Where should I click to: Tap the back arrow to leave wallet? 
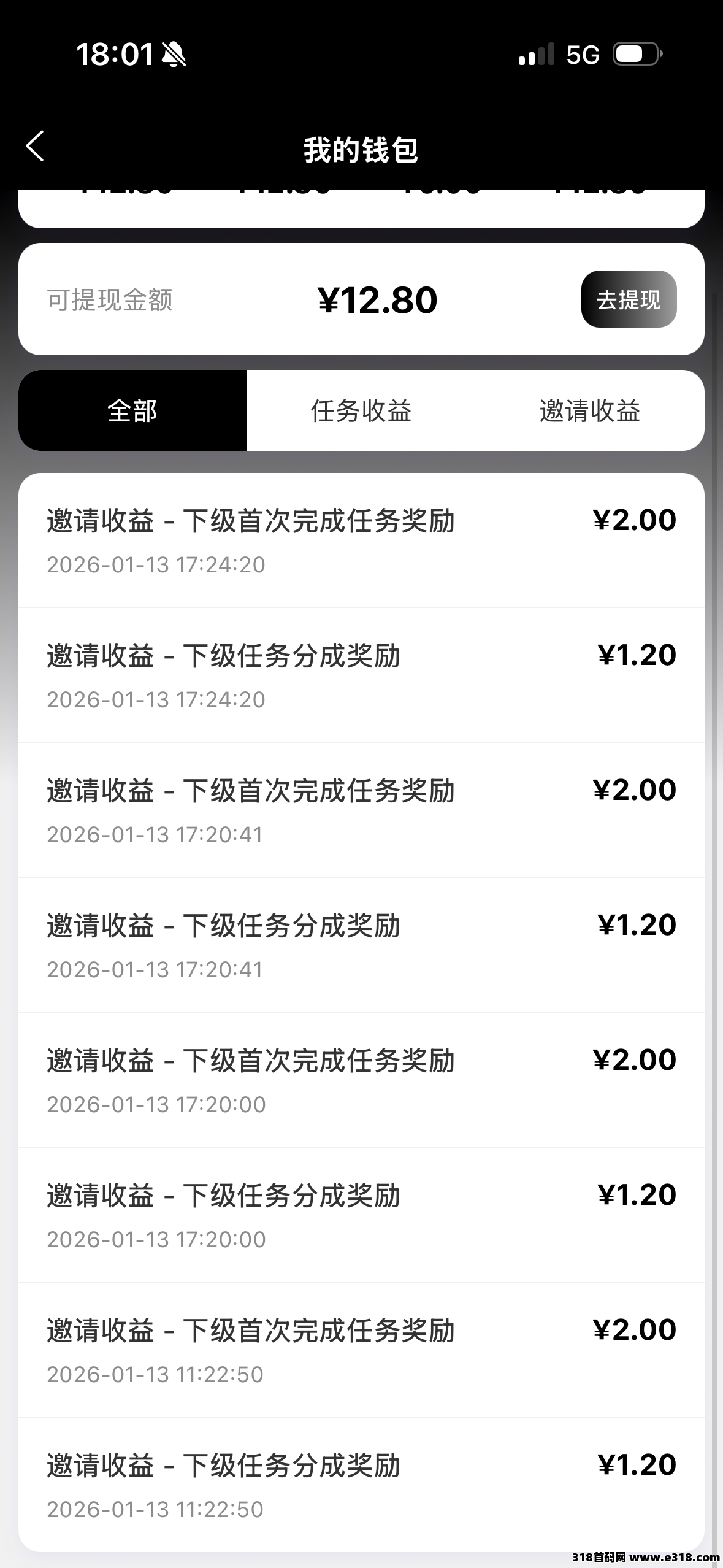pos(35,146)
